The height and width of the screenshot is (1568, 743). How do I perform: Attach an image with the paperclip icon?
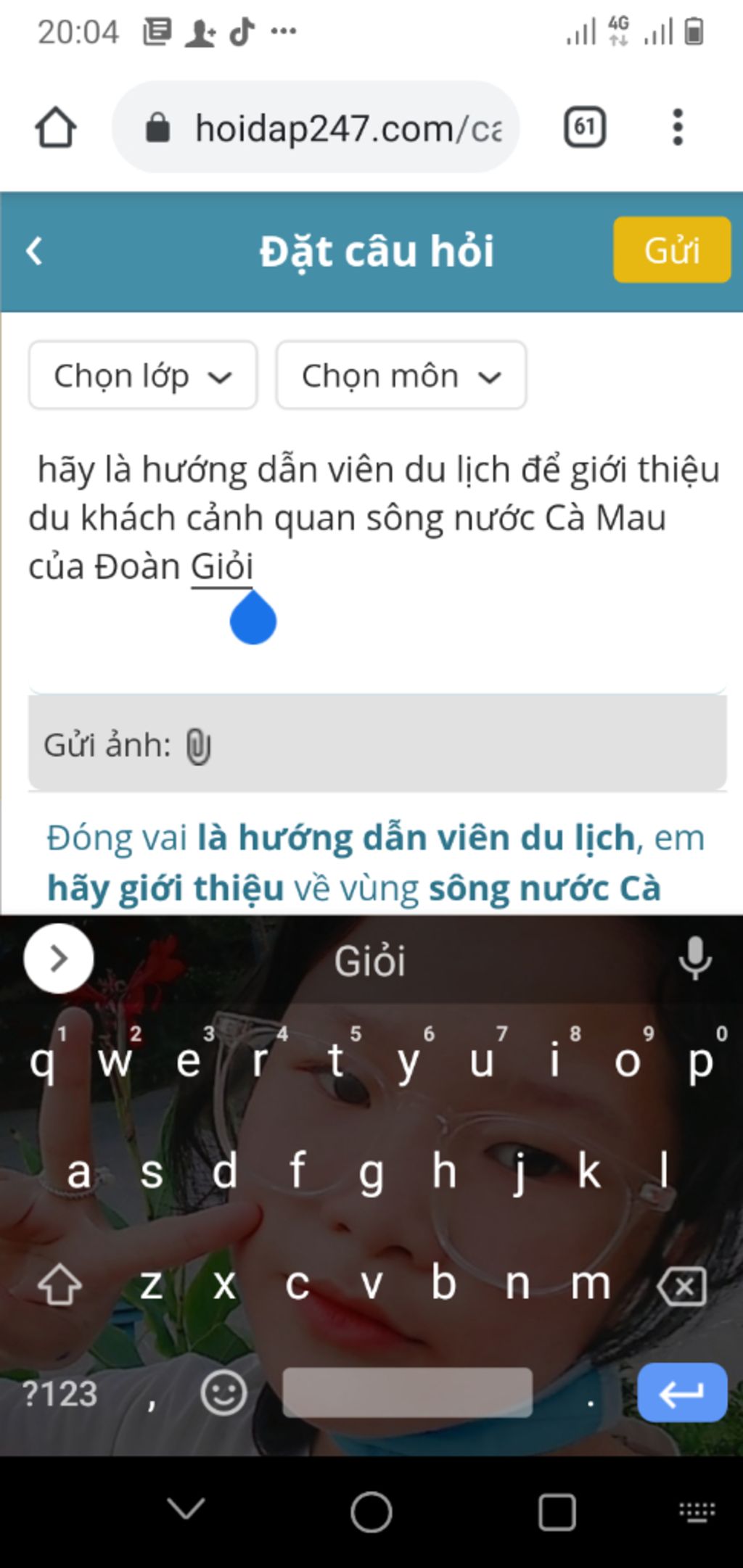point(198,746)
